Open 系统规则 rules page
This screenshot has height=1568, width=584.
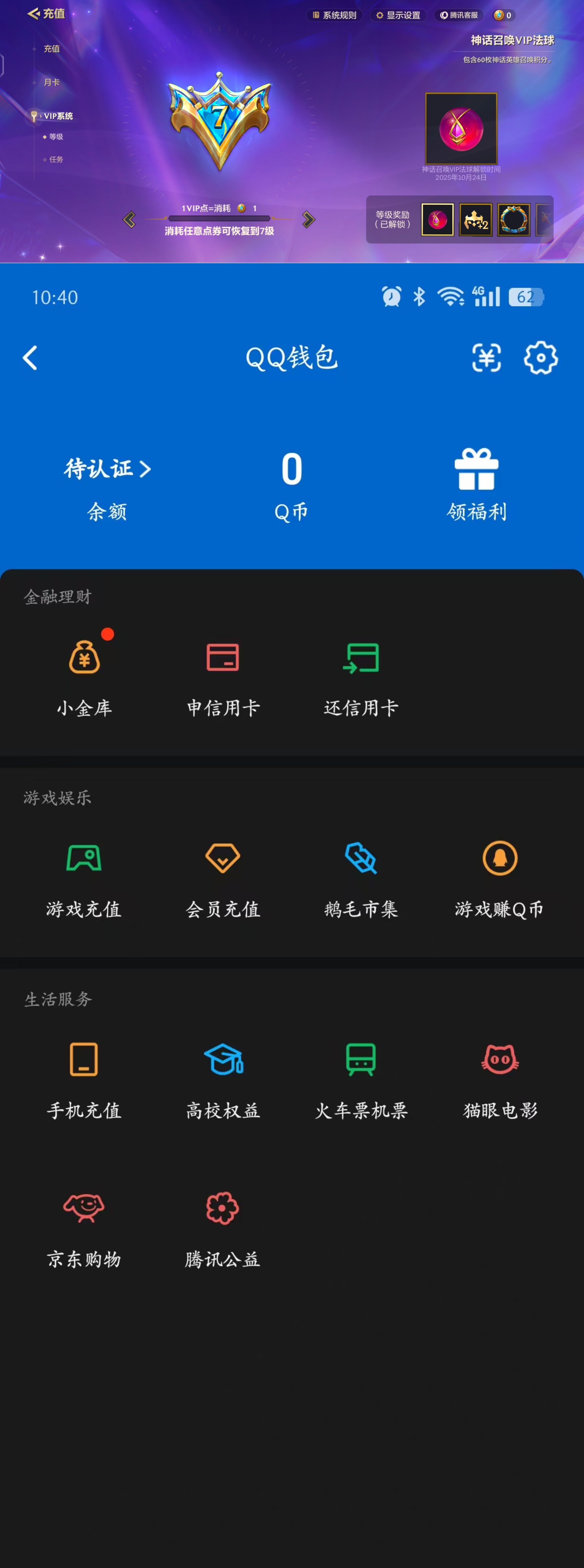[335, 15]
